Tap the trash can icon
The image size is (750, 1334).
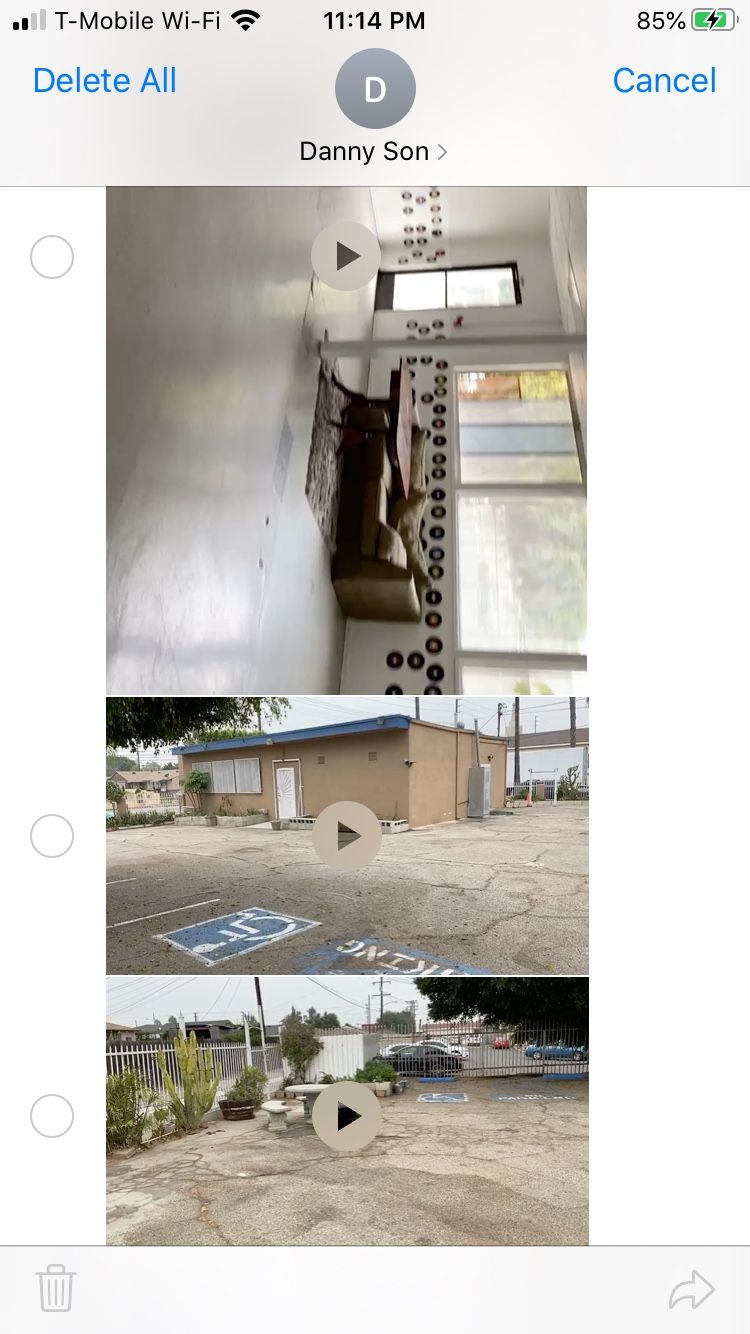tap(56, 1288)
